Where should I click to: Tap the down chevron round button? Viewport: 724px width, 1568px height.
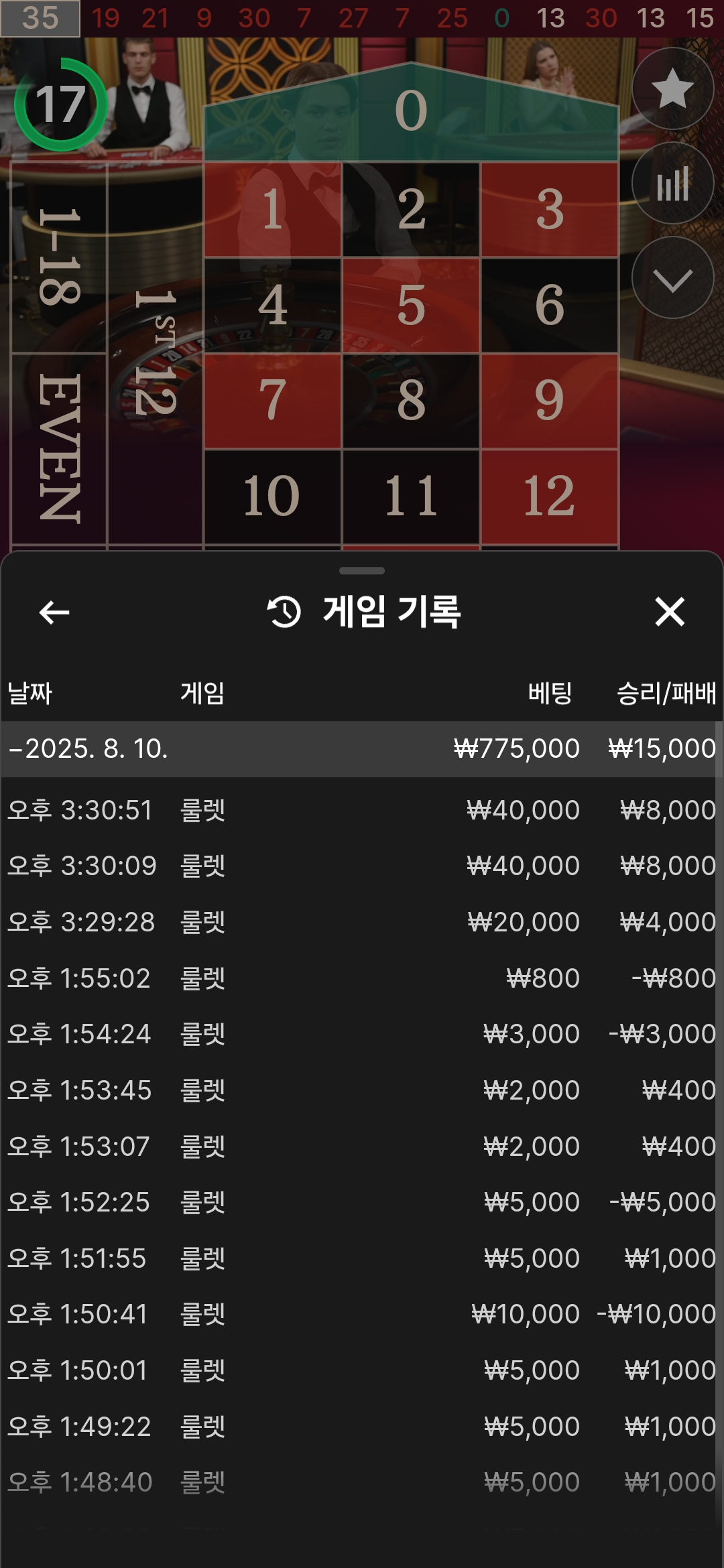point(672,277)
